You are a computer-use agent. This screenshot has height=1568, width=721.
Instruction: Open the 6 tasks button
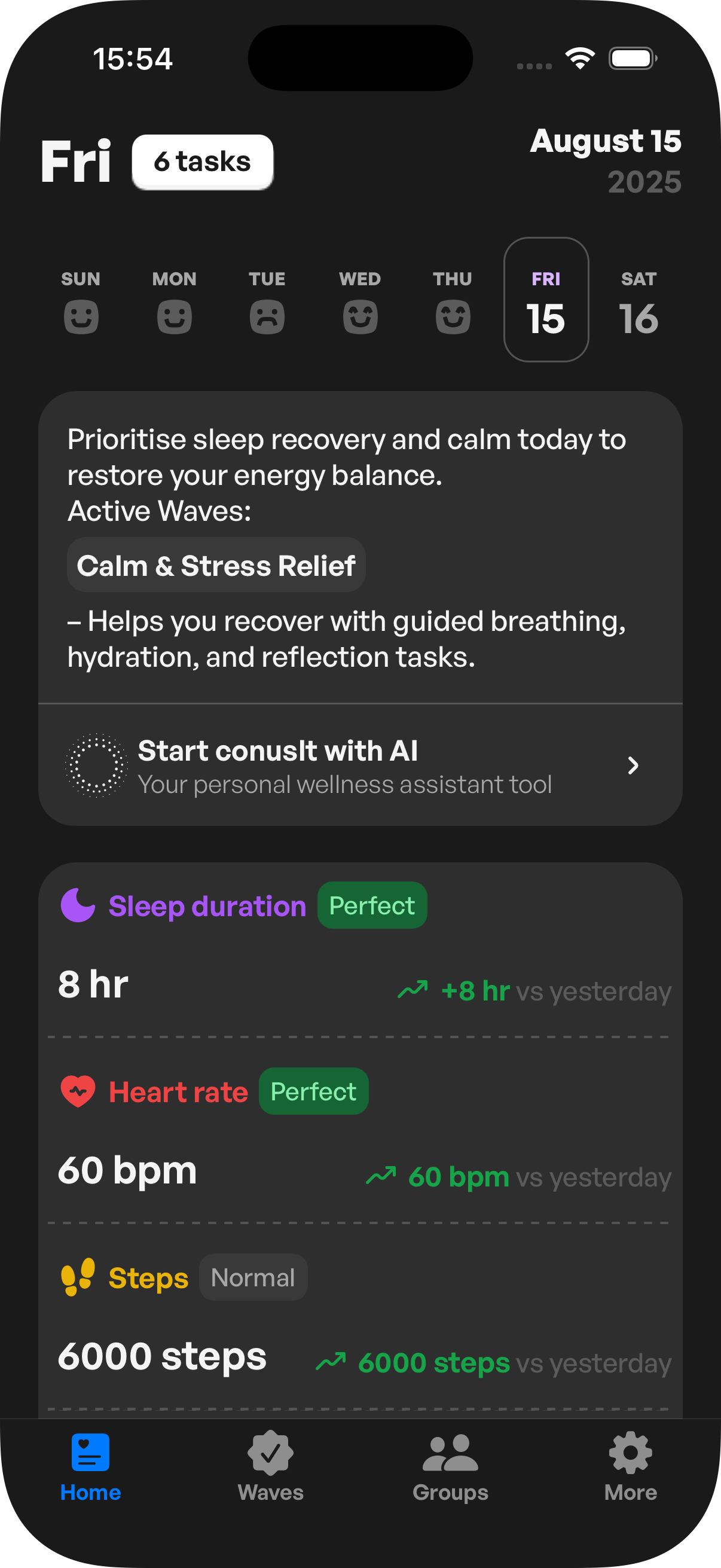pos(202,162)
